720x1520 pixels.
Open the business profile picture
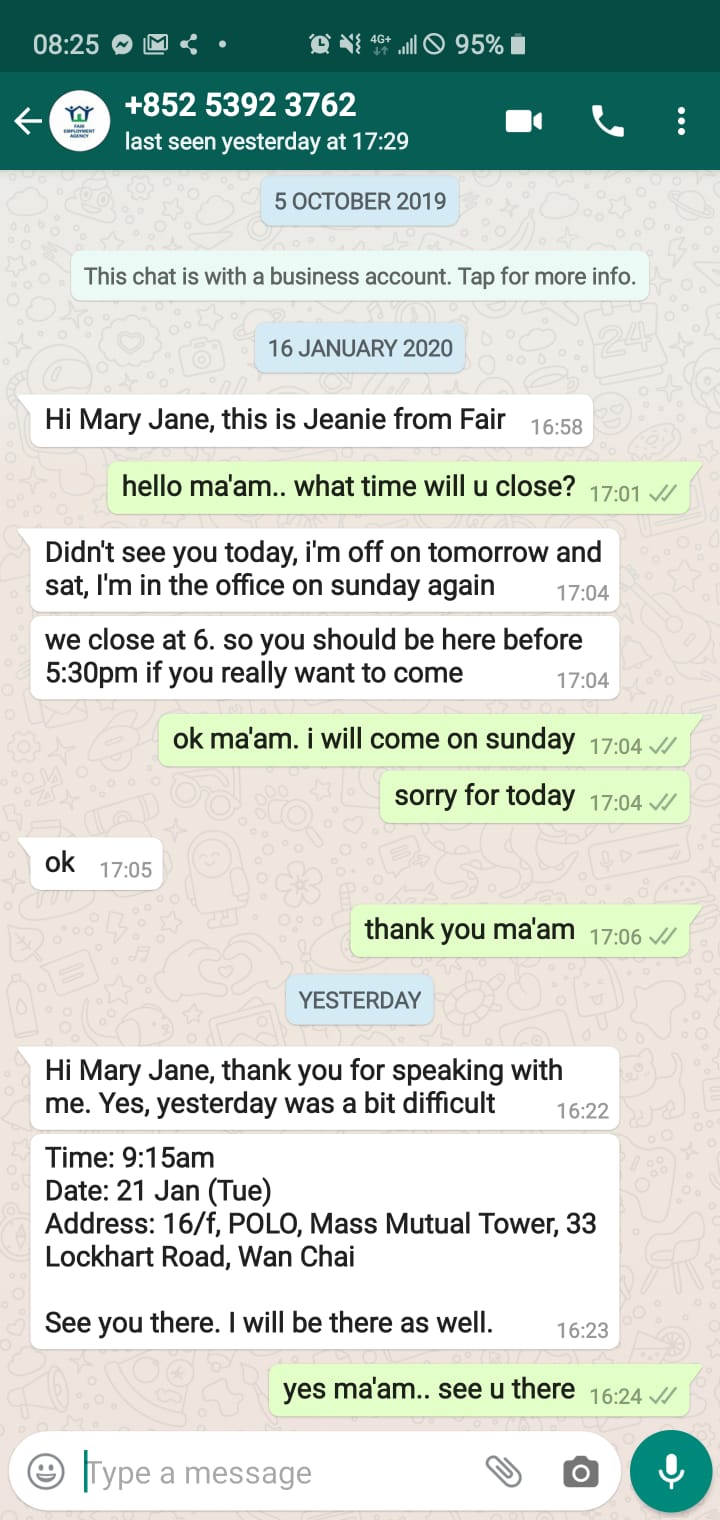pyautogui.click(x=80, y=122)
